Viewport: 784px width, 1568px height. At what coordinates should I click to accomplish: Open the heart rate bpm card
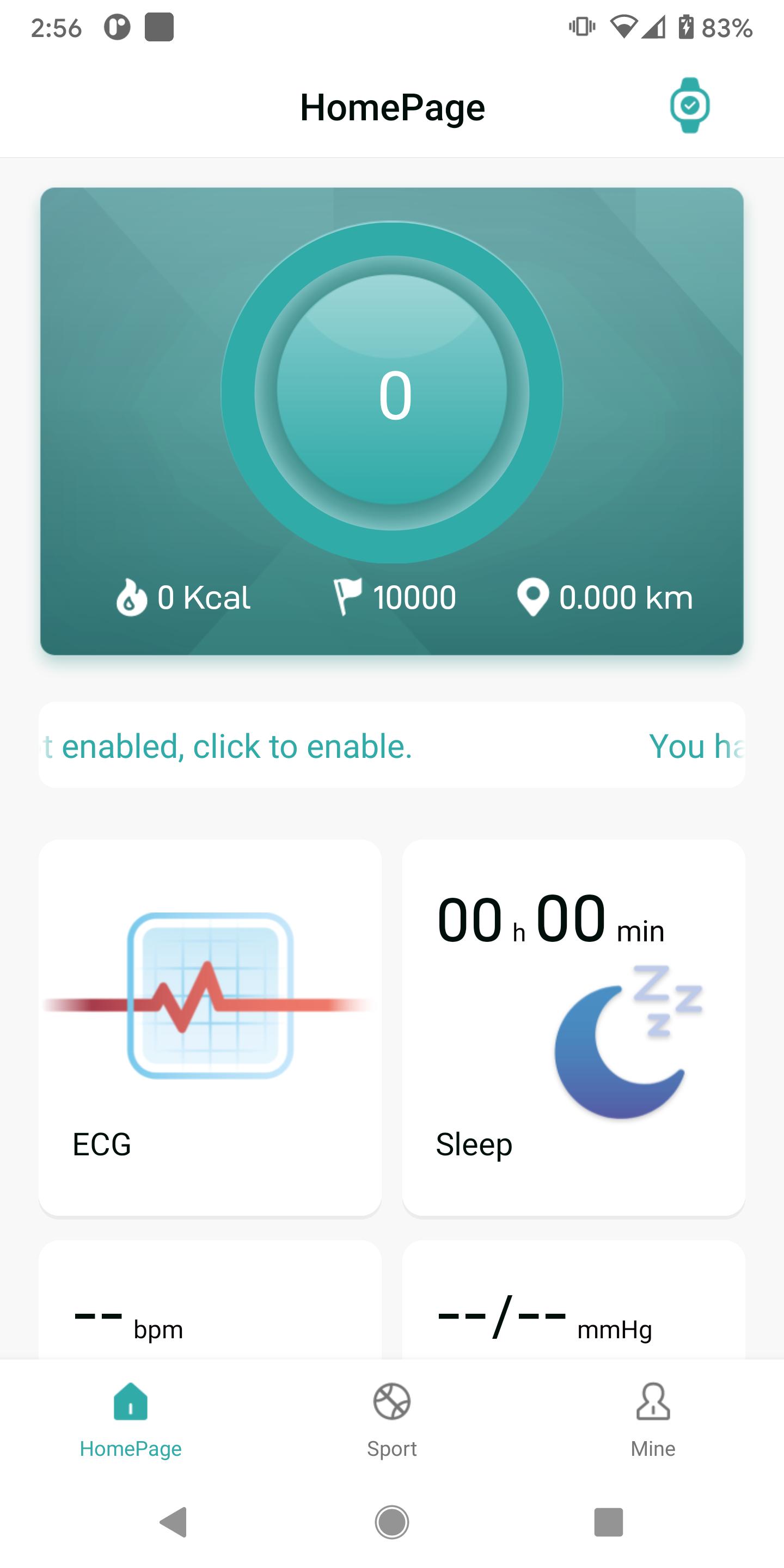pyautogui.click(x=210, y=1300)
